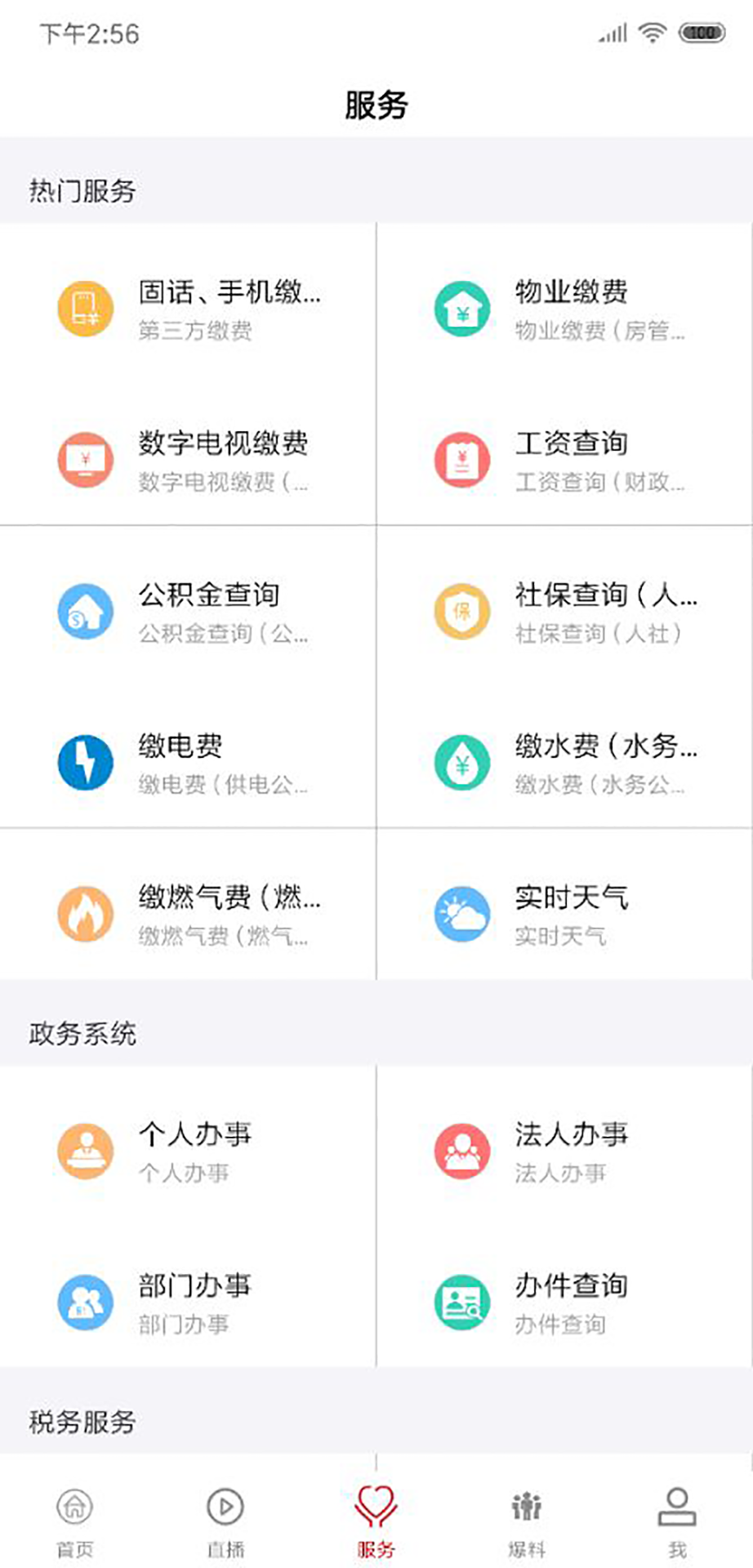View 实时天气 weather

pos(564,915)
